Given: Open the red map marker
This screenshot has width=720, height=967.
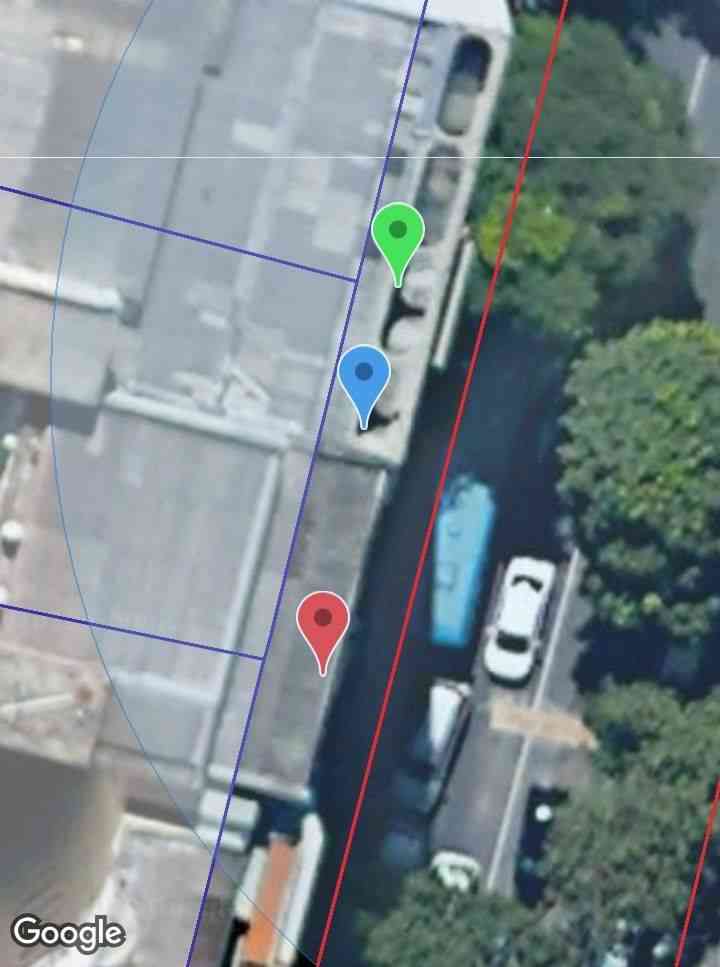Looking at the screenshot, I should 323,622.
